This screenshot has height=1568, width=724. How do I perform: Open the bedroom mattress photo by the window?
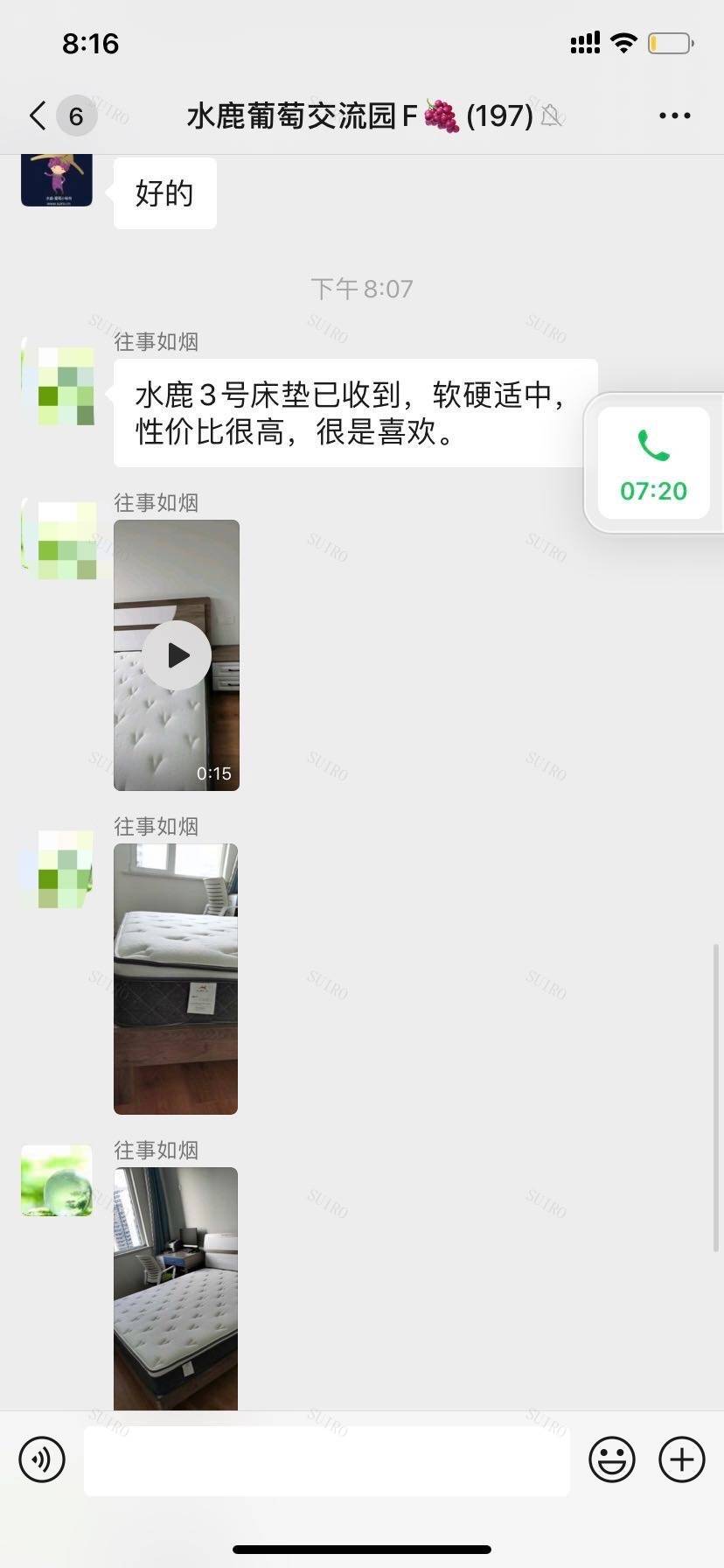pos(176,1288)
